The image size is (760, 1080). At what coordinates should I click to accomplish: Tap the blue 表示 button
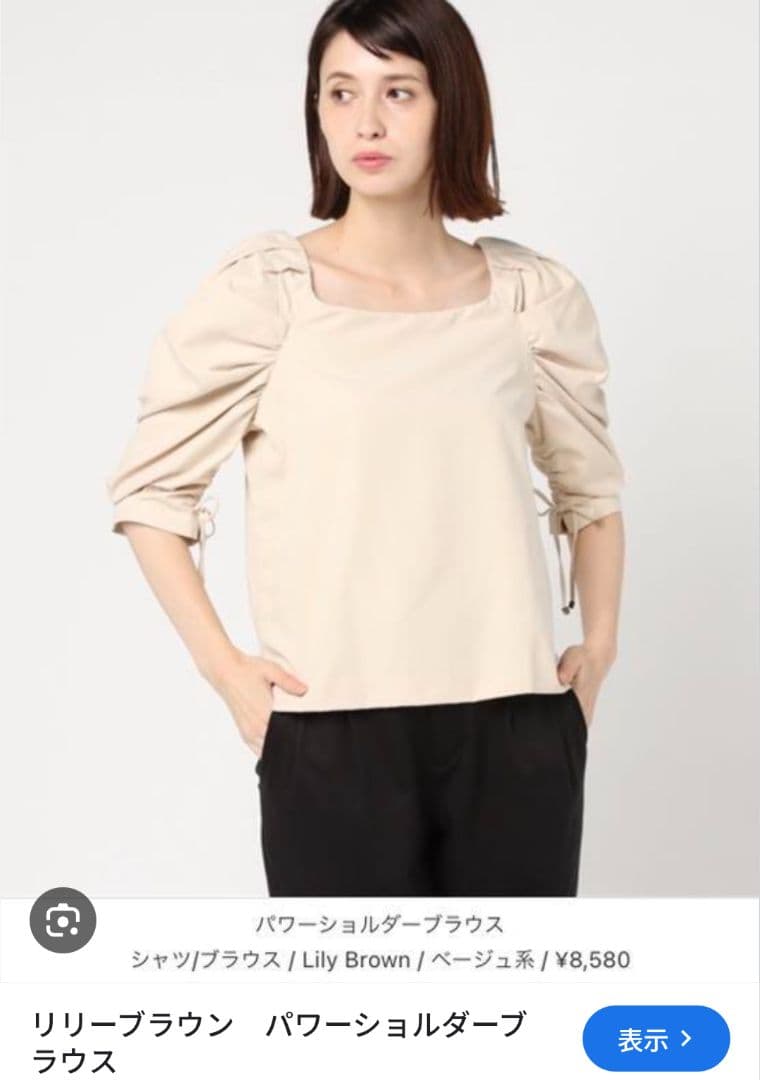pyautogui.click(x=655, y=1039)
